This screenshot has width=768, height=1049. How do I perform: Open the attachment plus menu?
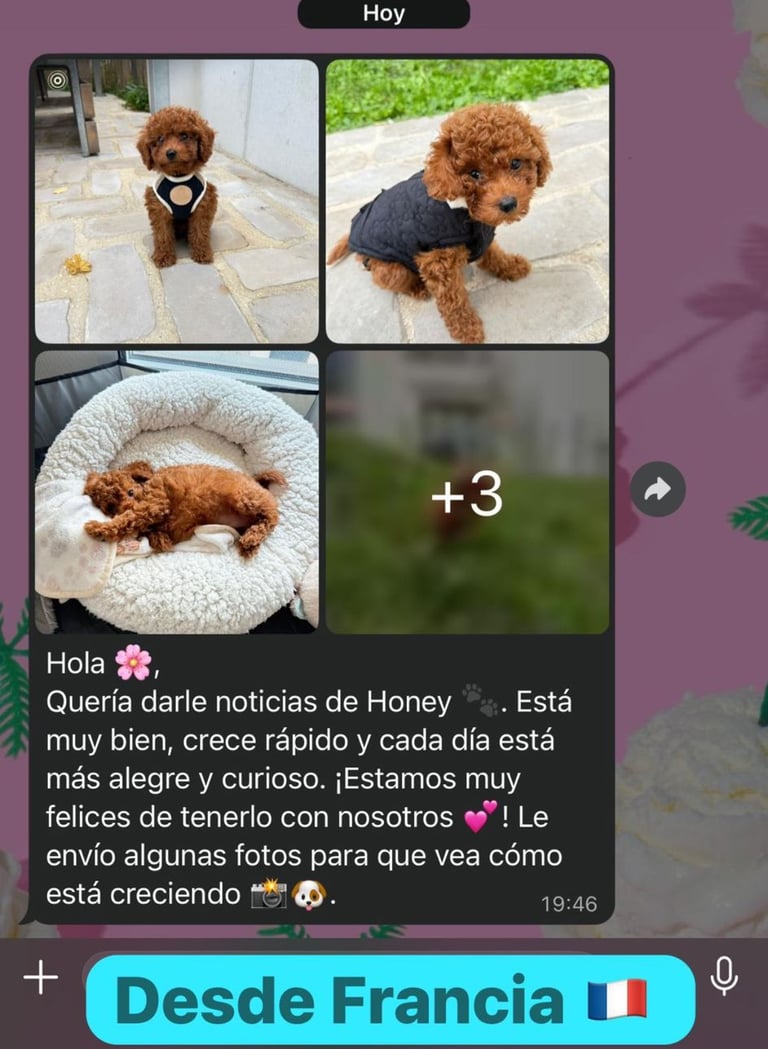(41, 977)
